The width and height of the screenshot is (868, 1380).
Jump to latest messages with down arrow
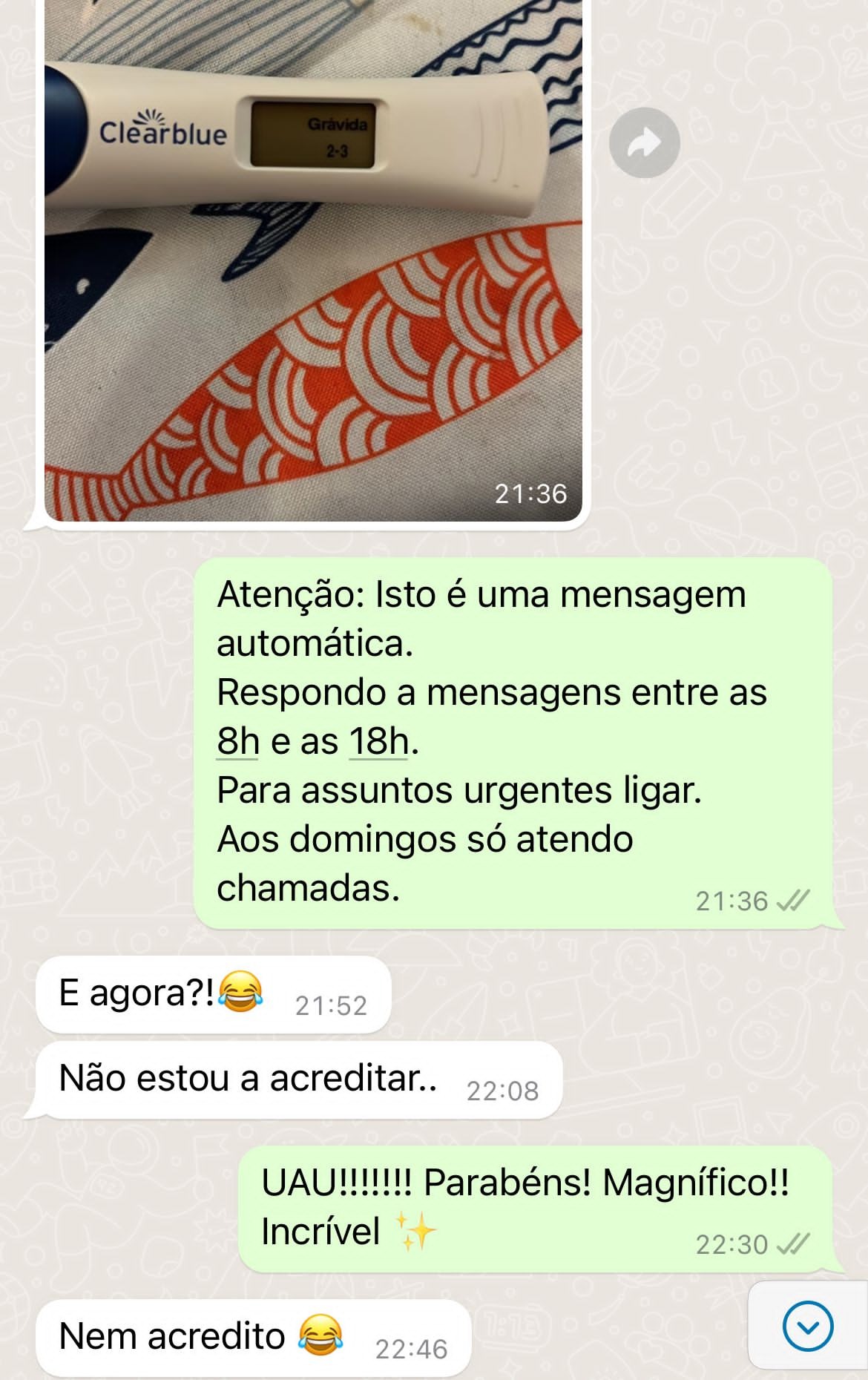pos(807,1326)
